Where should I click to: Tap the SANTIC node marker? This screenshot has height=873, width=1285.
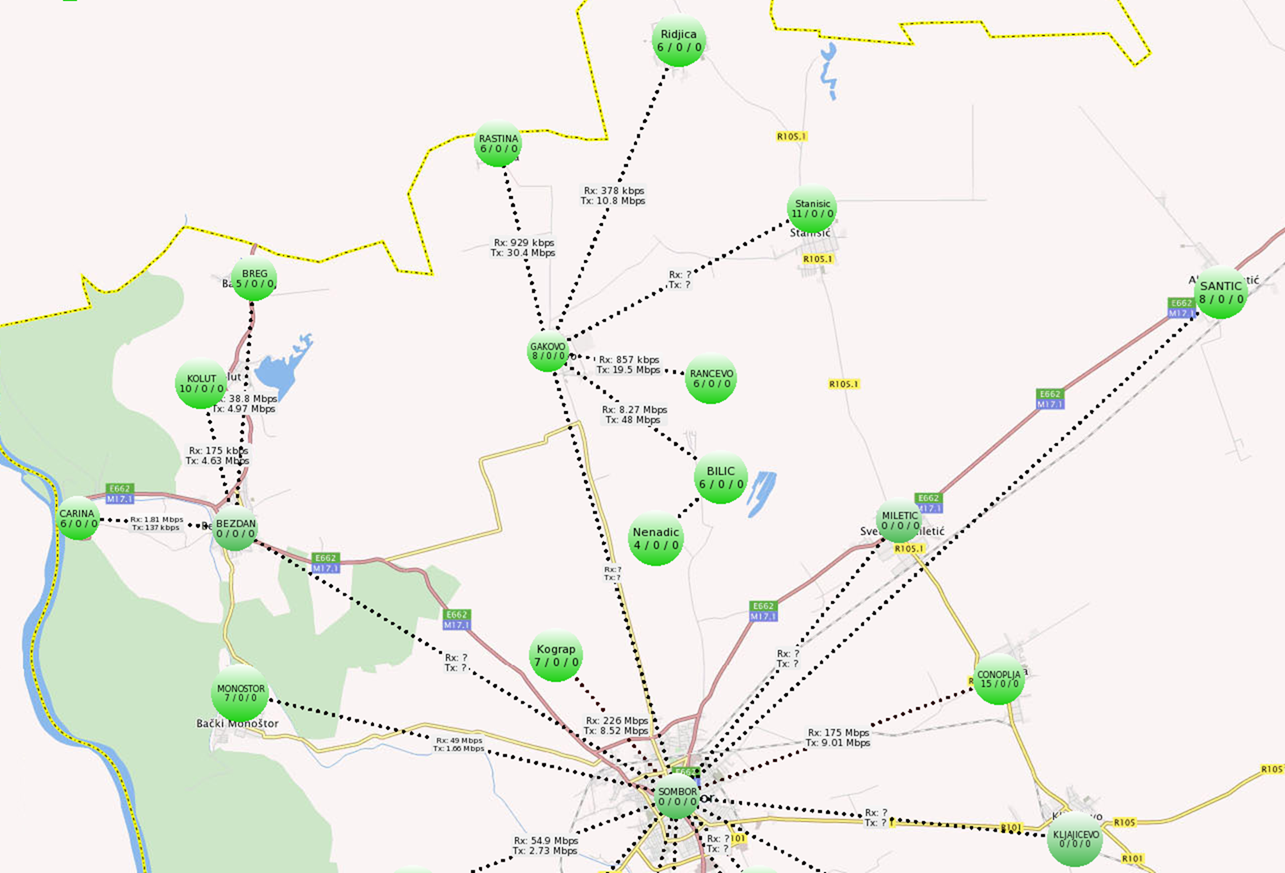[x=1221, y=292]
